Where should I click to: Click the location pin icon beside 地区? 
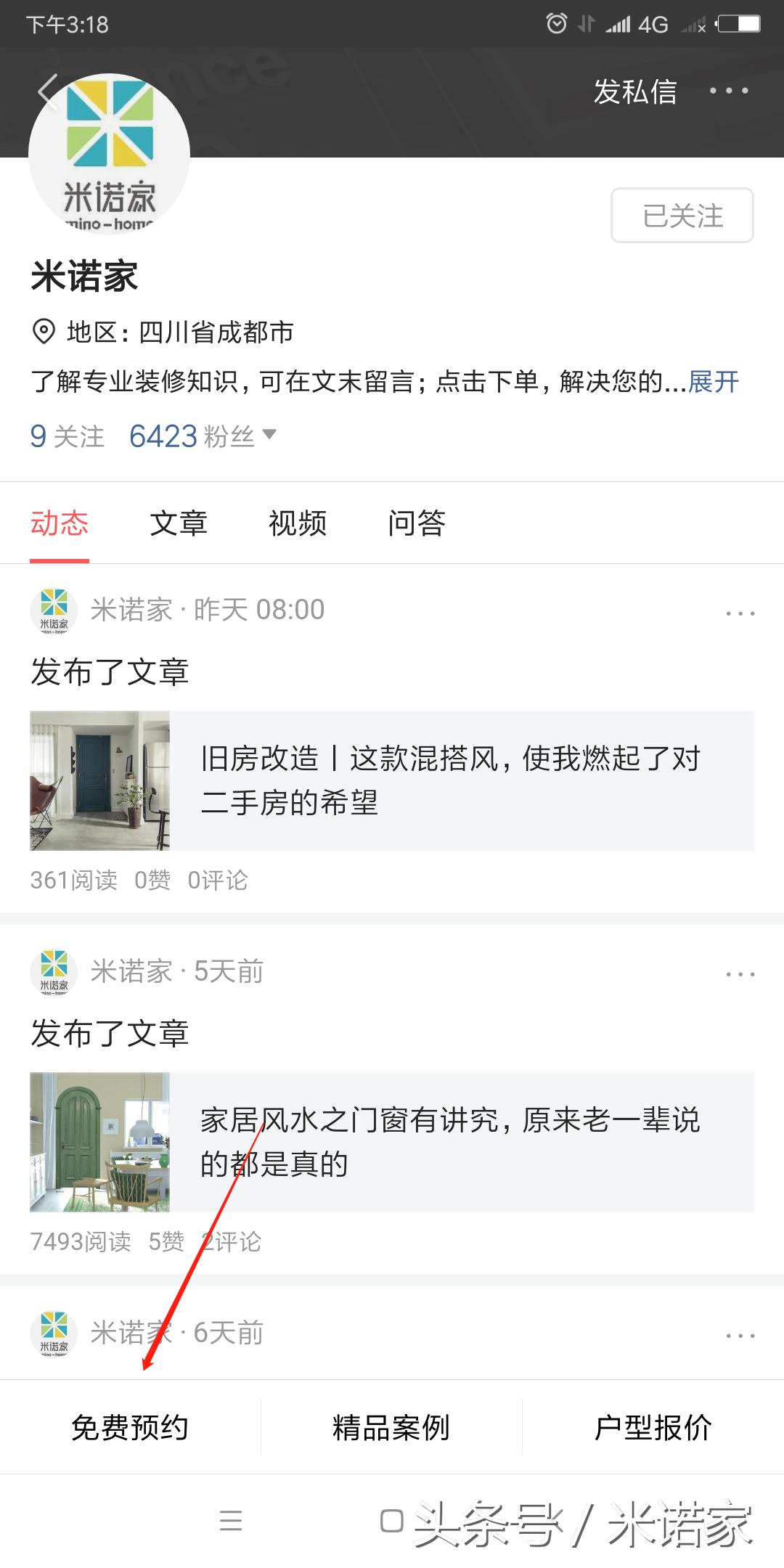41,330
